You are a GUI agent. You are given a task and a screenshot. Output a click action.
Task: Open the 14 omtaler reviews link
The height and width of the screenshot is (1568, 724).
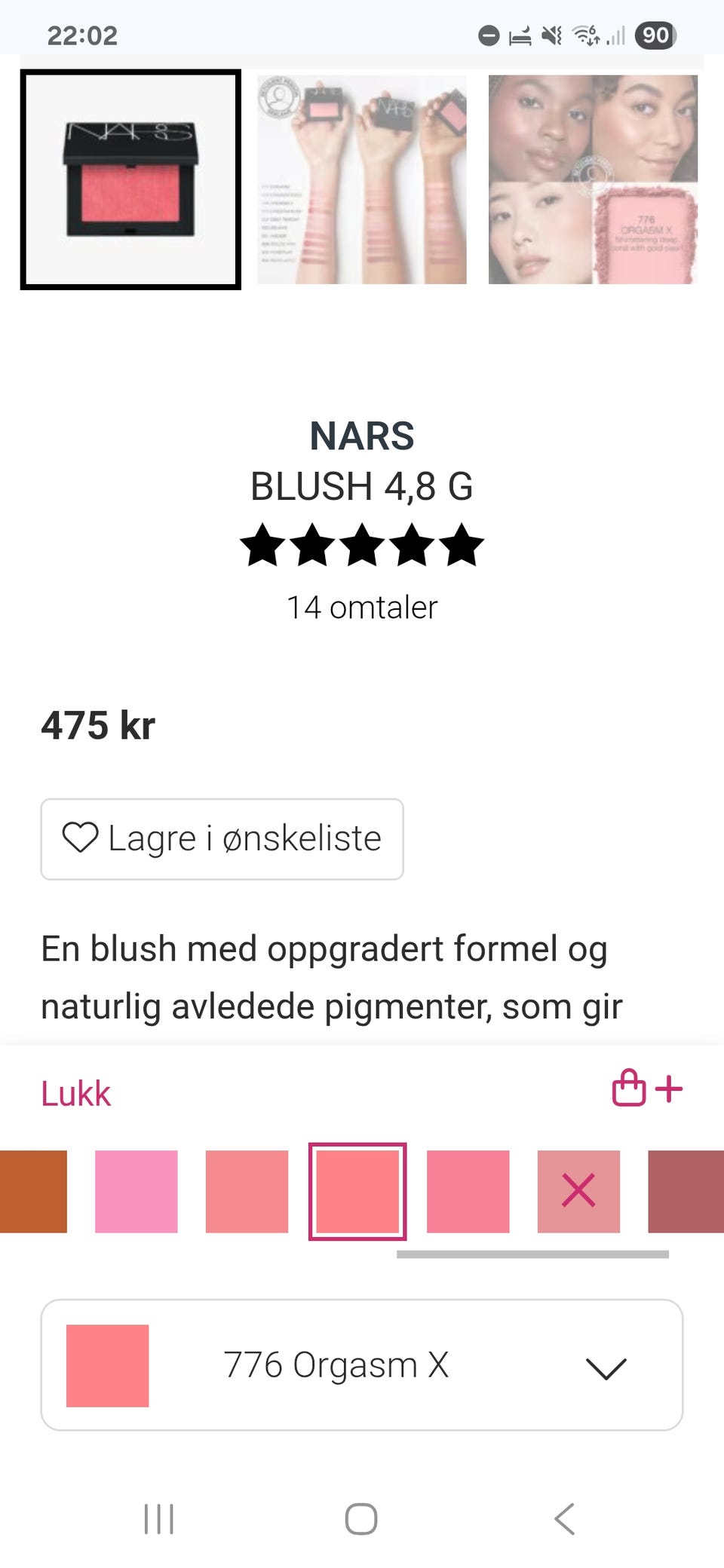tap(362, 605)
